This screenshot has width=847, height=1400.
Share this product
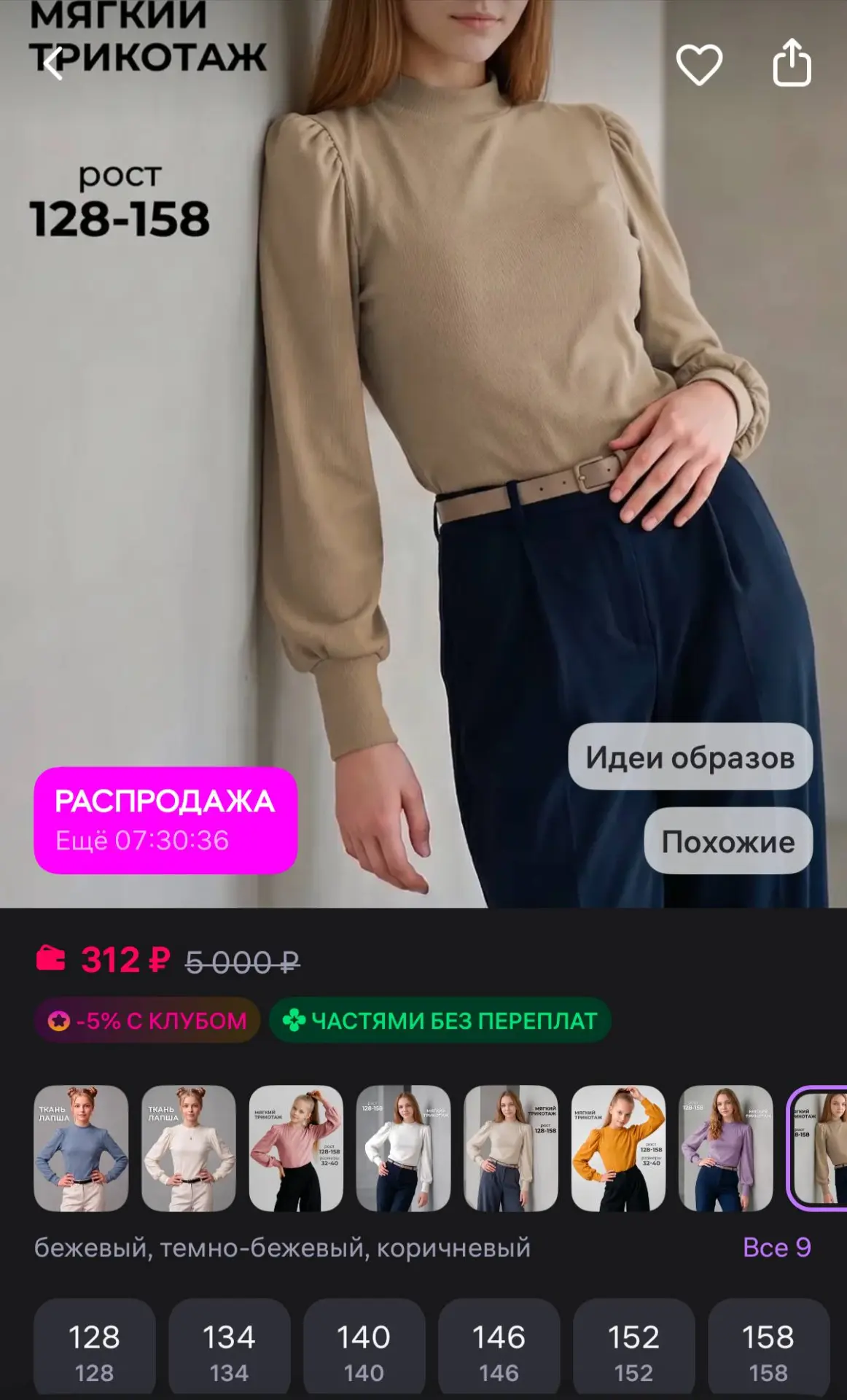click(x=792, y=63)
